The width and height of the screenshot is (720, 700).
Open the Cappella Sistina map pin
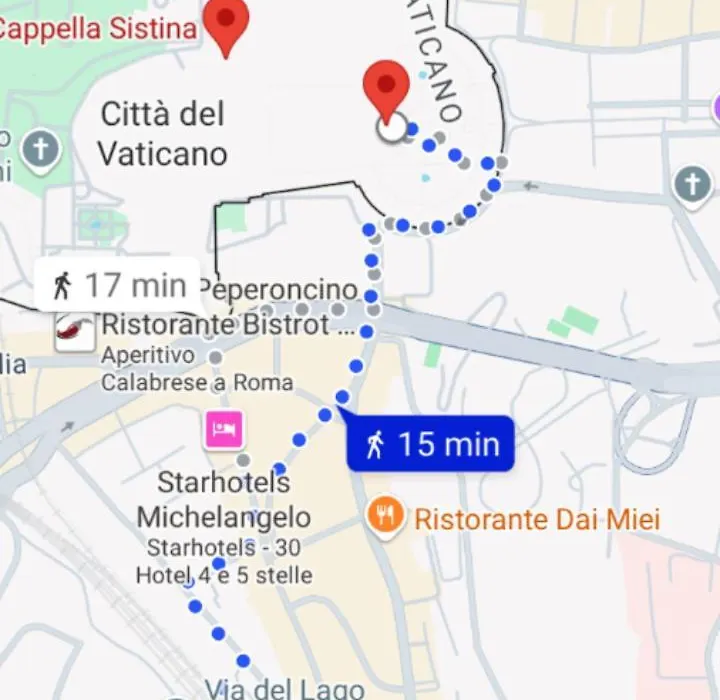(226, 23)
